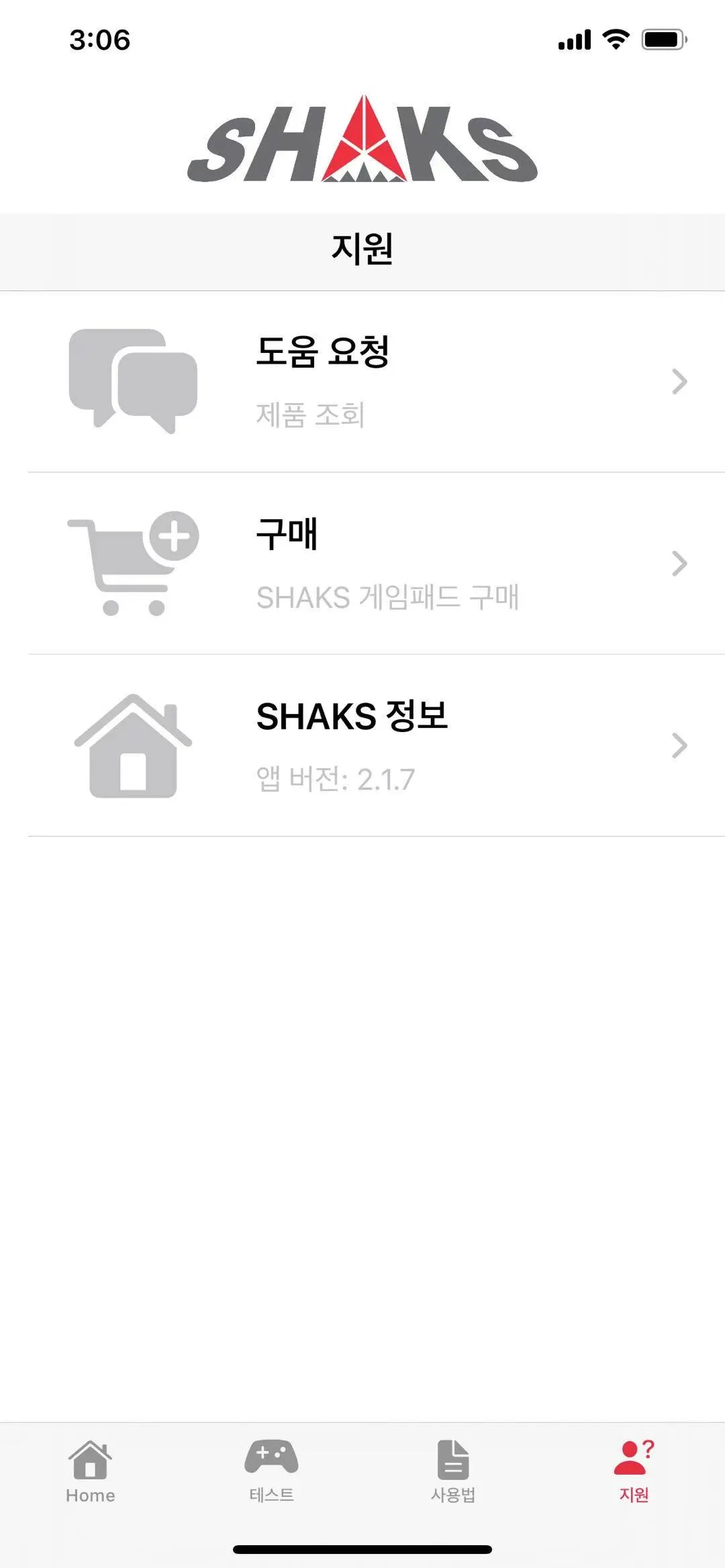Switch to the Home tab
The height and width of the screenshot is (1568, 725).
pyautogui.click(x=91, y=1471)
